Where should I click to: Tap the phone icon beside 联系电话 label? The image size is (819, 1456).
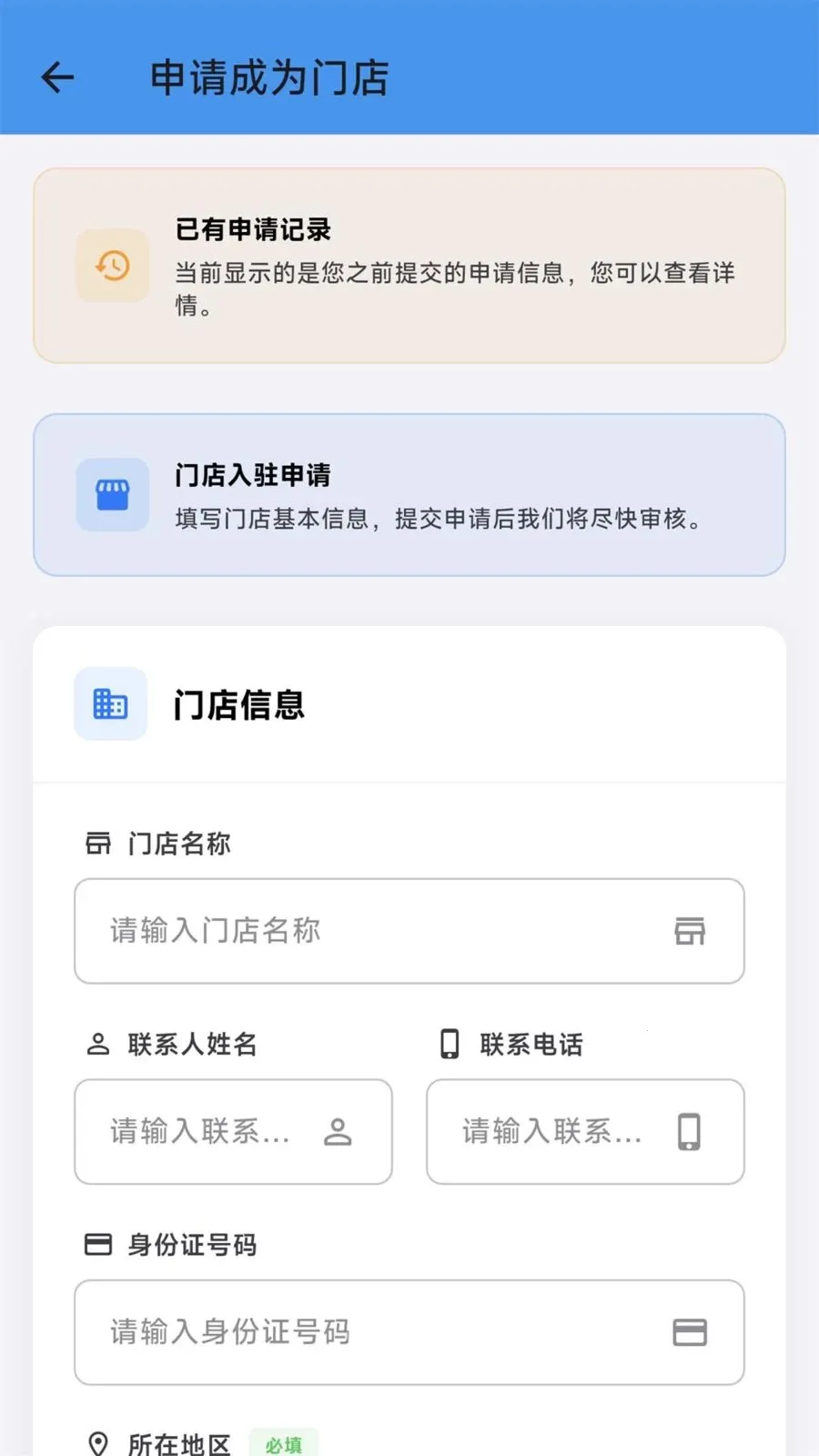(x=450, y=1043)
